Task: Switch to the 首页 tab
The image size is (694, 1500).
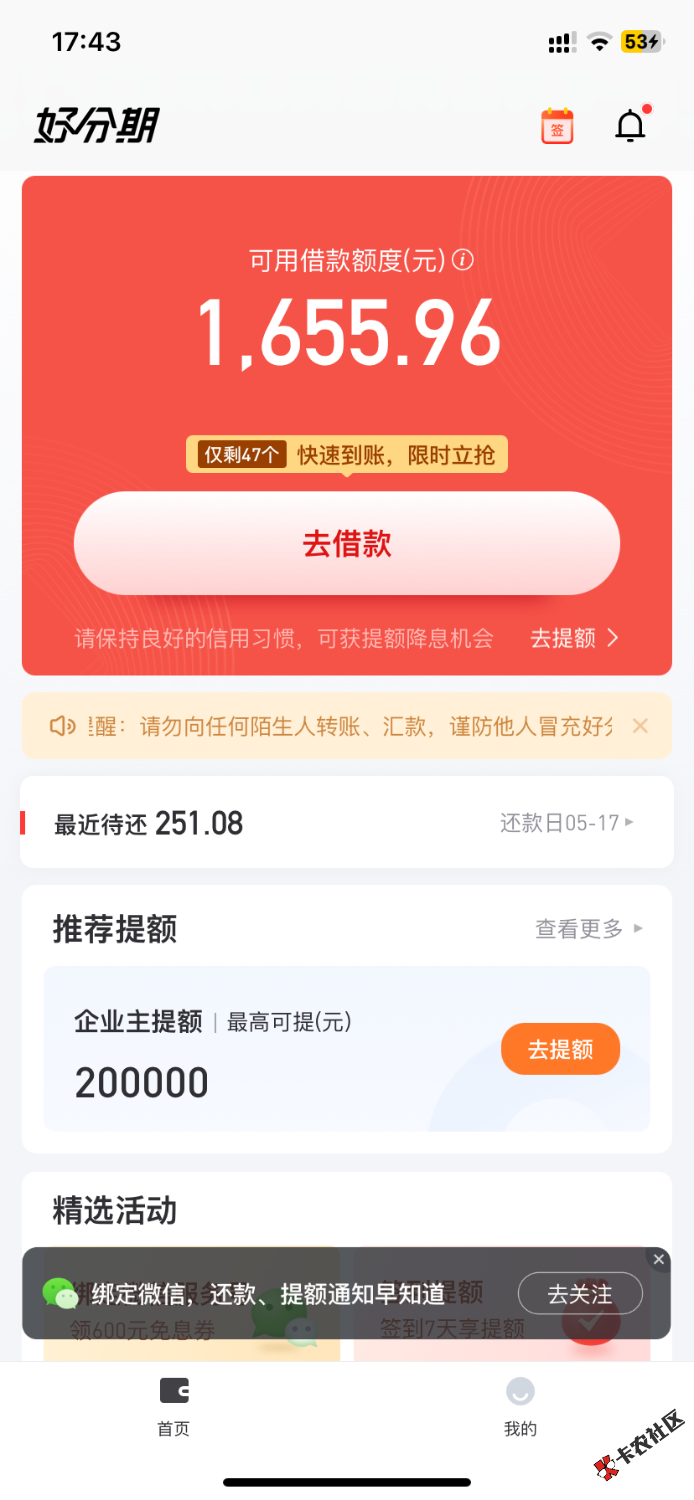Action: (x=174, y=1406)
